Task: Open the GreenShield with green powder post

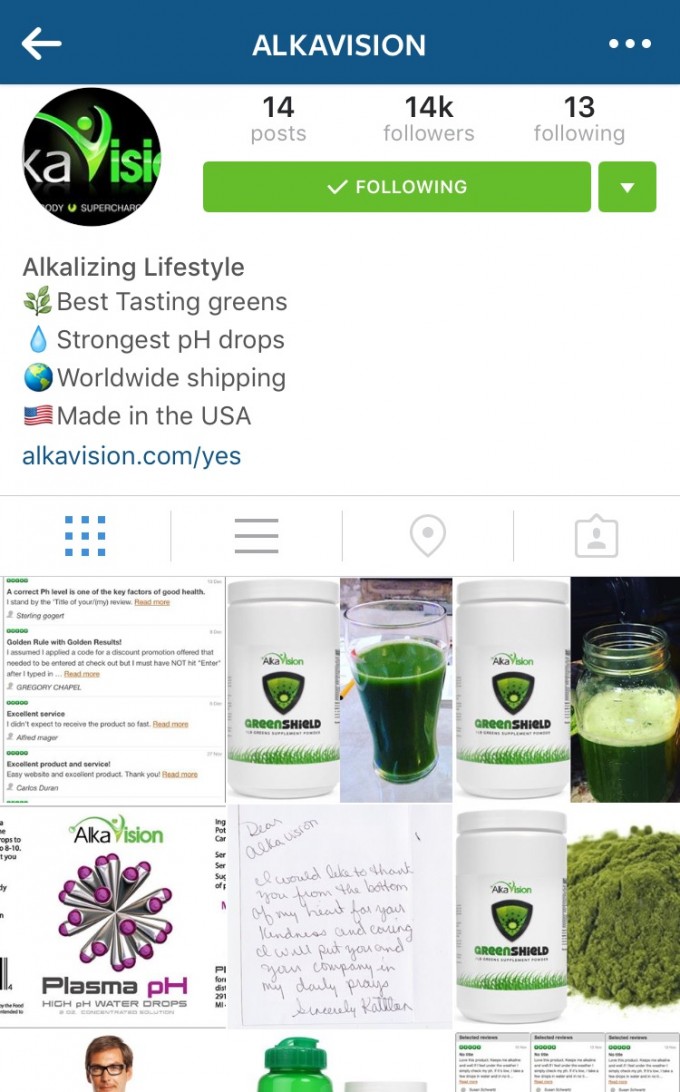Action: (x=566, y=917)
